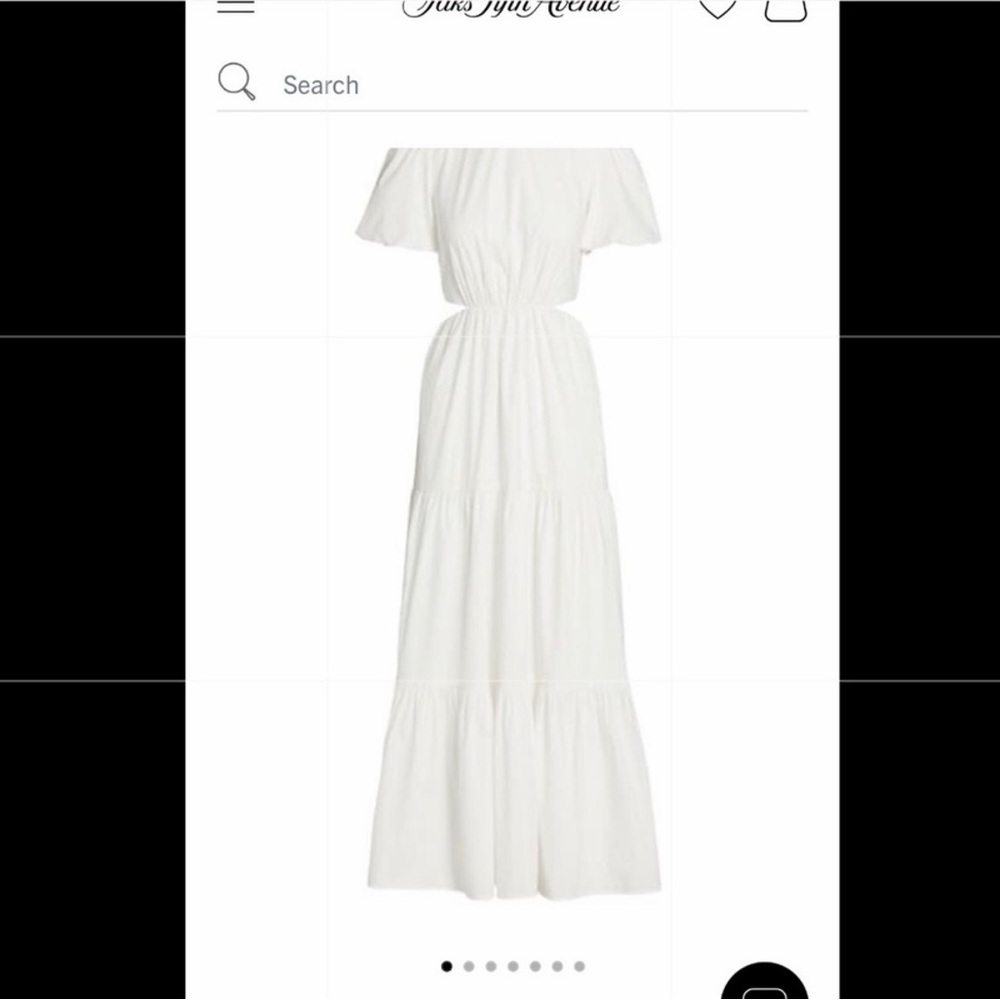
Task: Open the white tiered dress photo
Action: click(508, 520)
